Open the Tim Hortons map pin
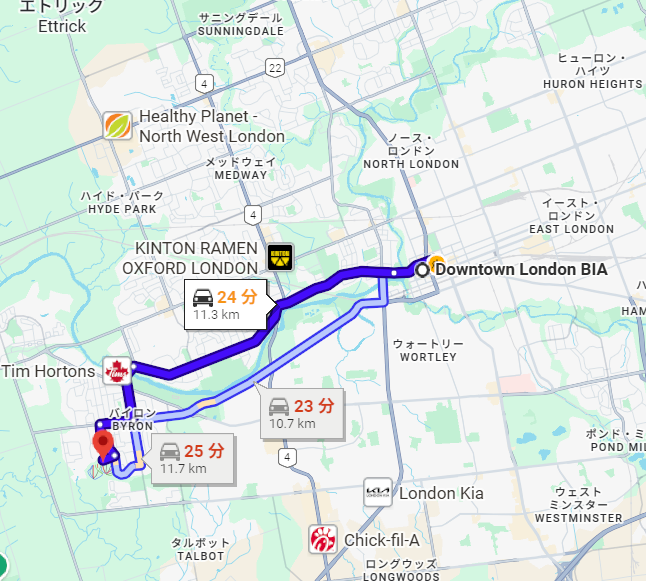Image resolution: width=646 pixels, height=581 pixels. coord(117,372)
